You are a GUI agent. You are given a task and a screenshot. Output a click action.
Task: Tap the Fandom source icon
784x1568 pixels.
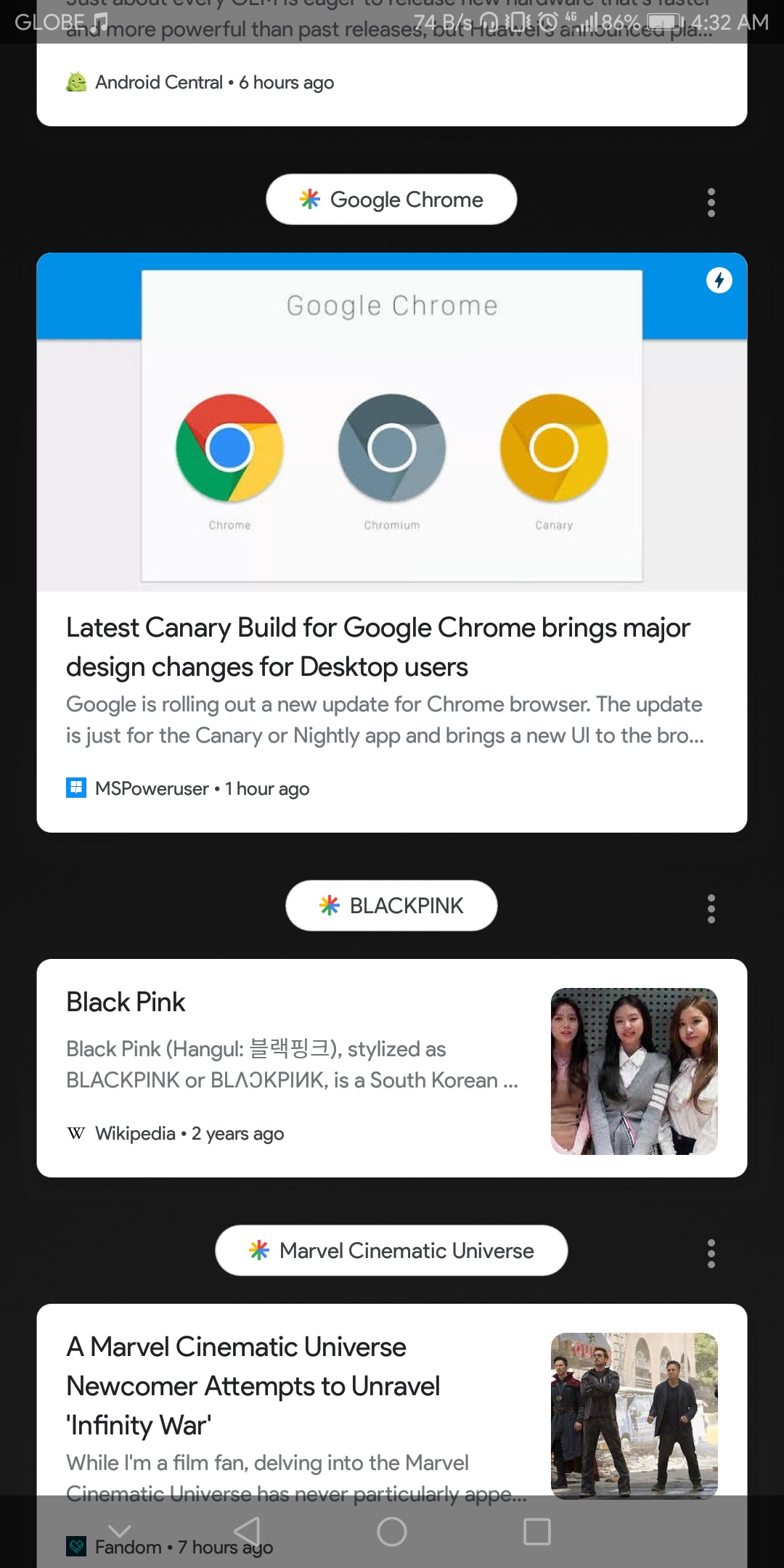click(76, 1547)
